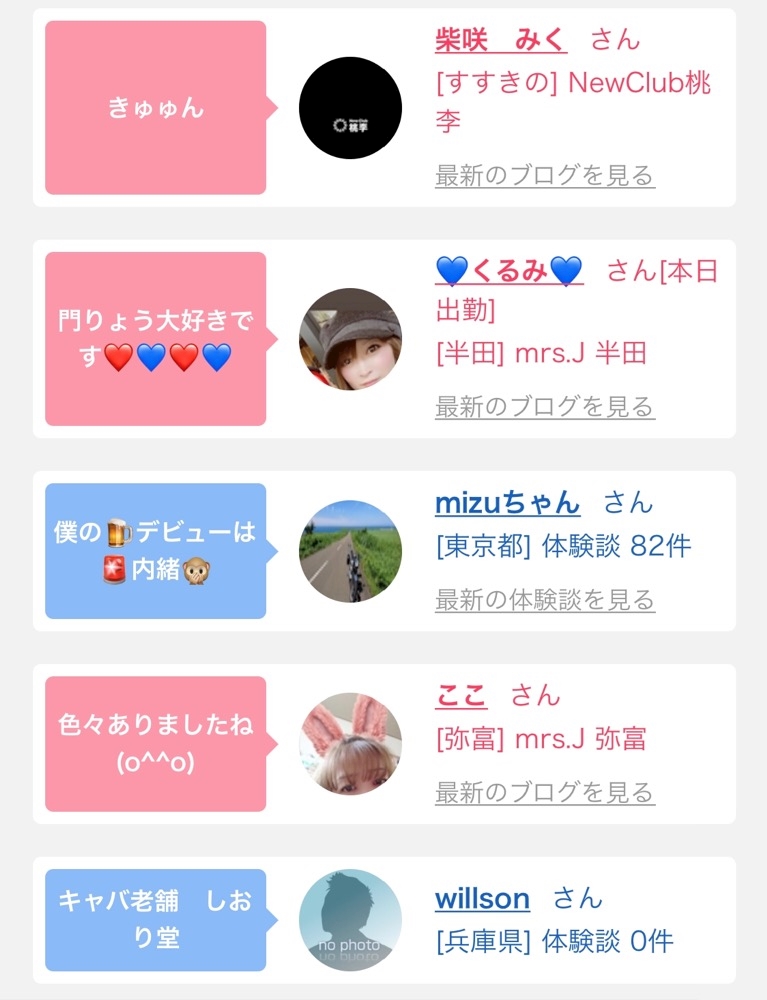
Task: Open くるみ's profile name link
Action: click(x=509, y=271)
